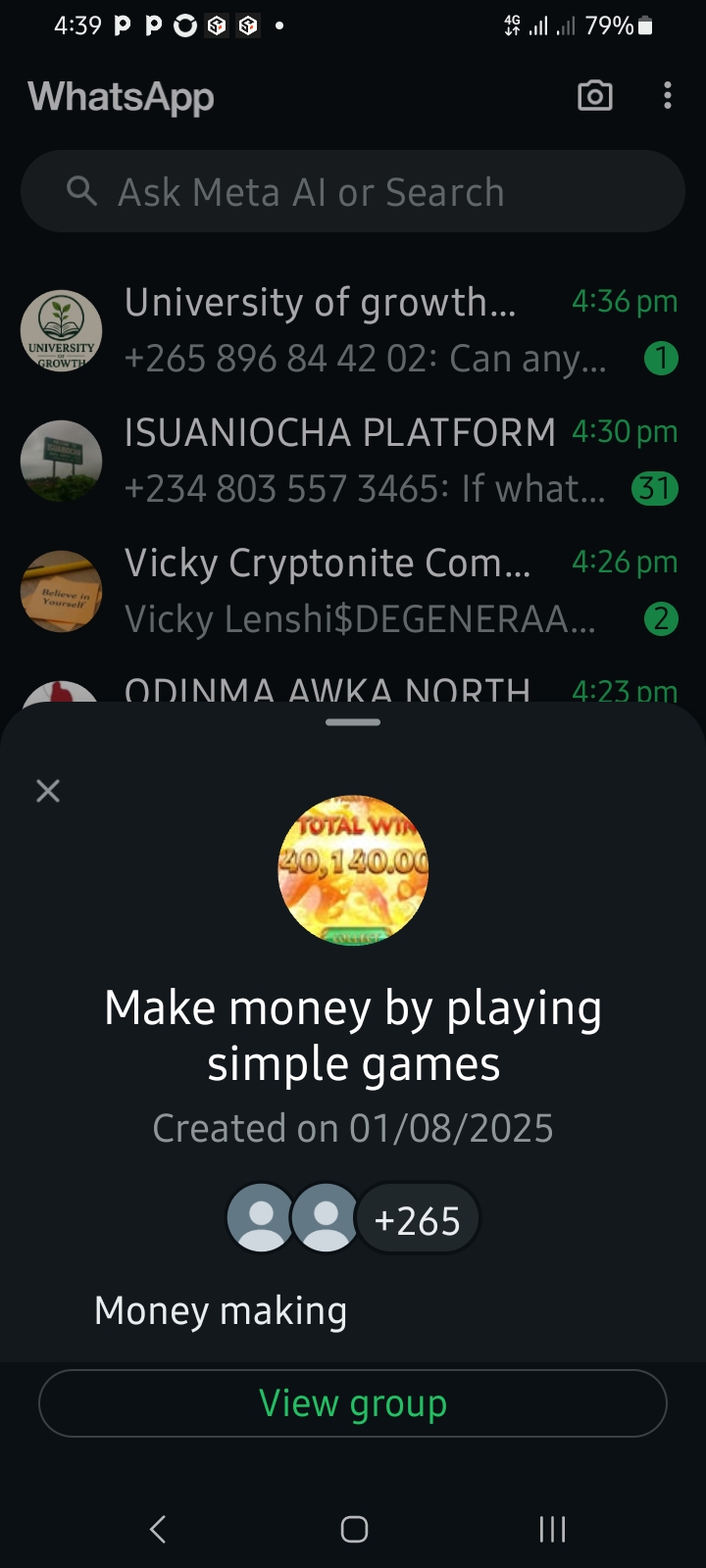Open the three-dot overflow menu
Image resolution: width=706 pixels, height=1568 pixels.
(668, 95)
